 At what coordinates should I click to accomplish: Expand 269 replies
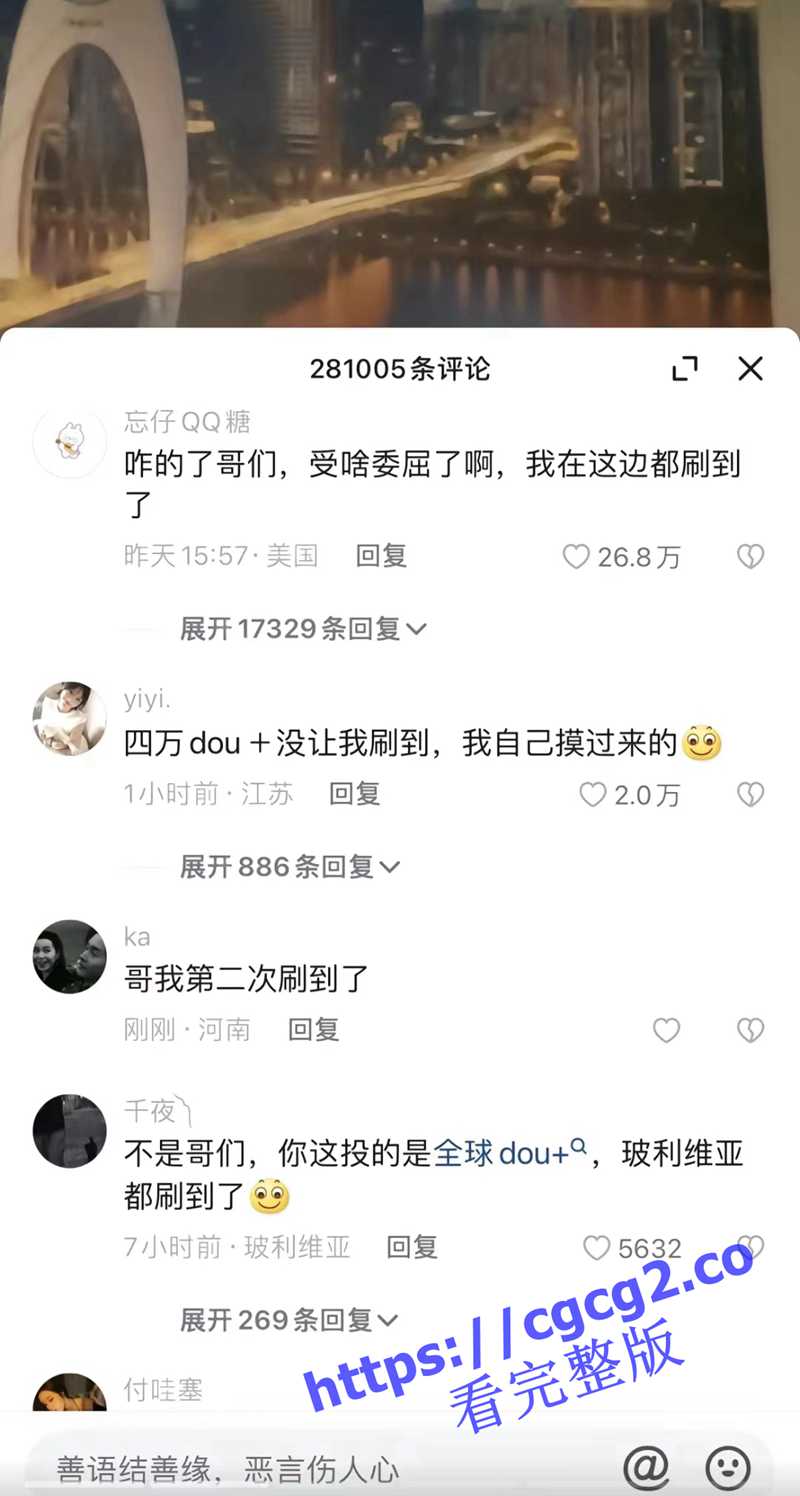pyautogui.click(x=289, y=1320)
